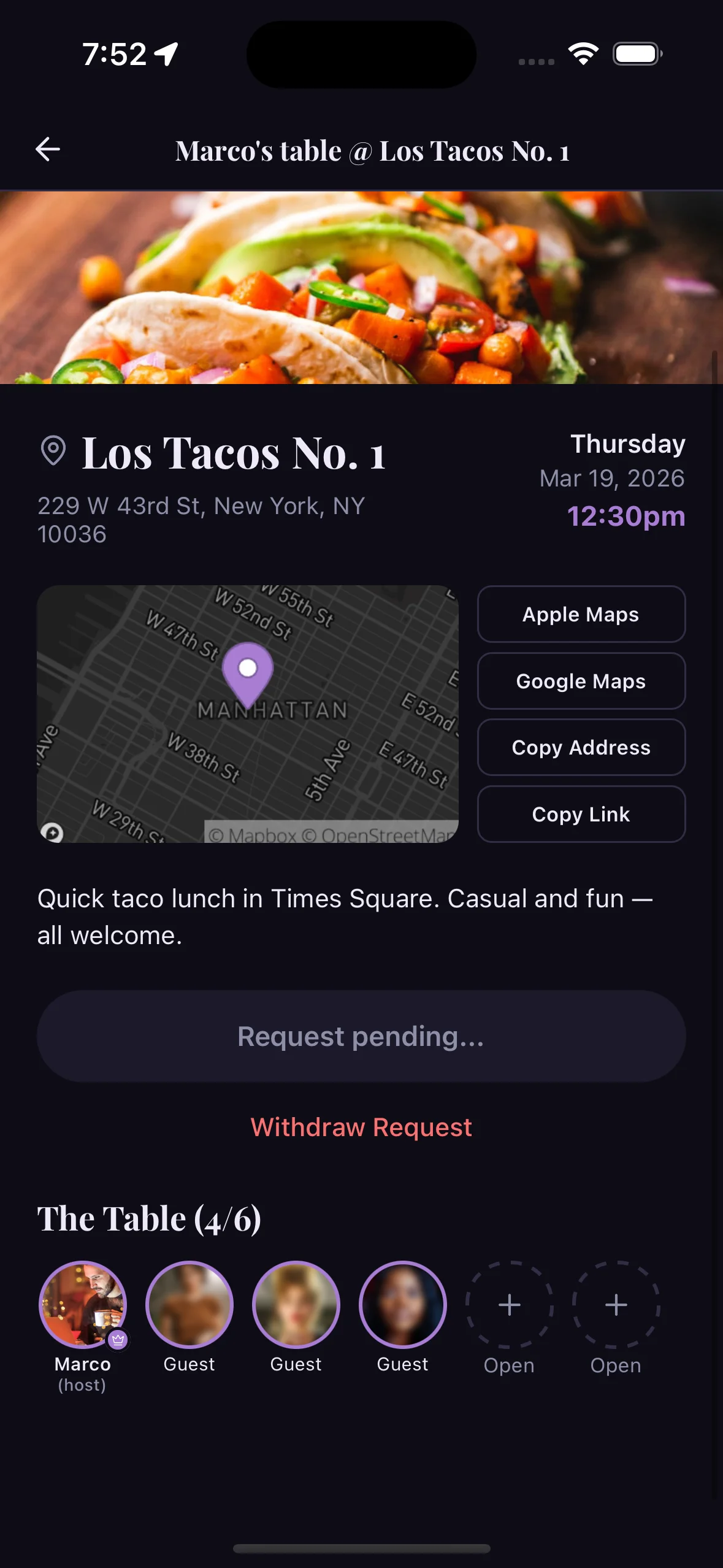Open the location in Google Maps

tap(581, 681)
